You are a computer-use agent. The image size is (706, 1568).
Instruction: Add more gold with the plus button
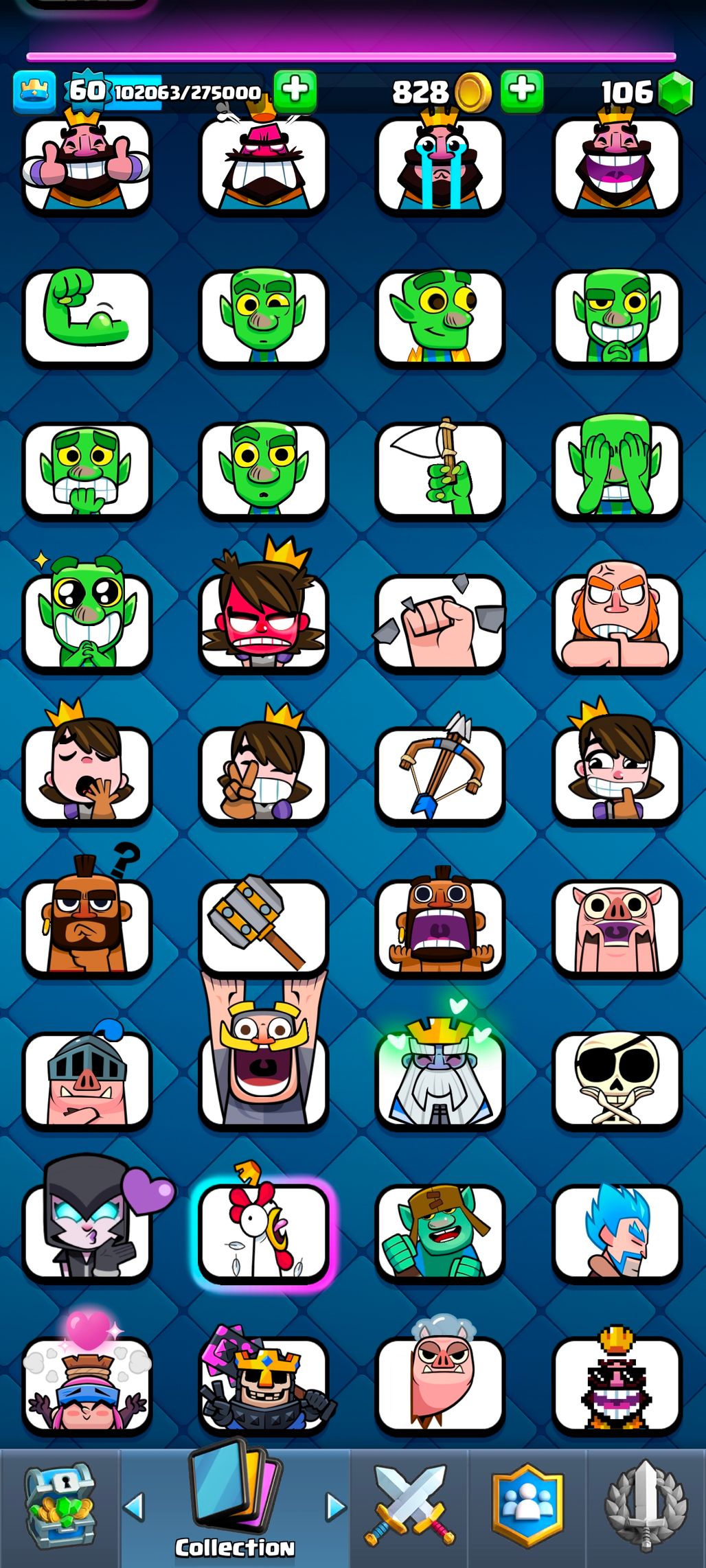(522, 91)
